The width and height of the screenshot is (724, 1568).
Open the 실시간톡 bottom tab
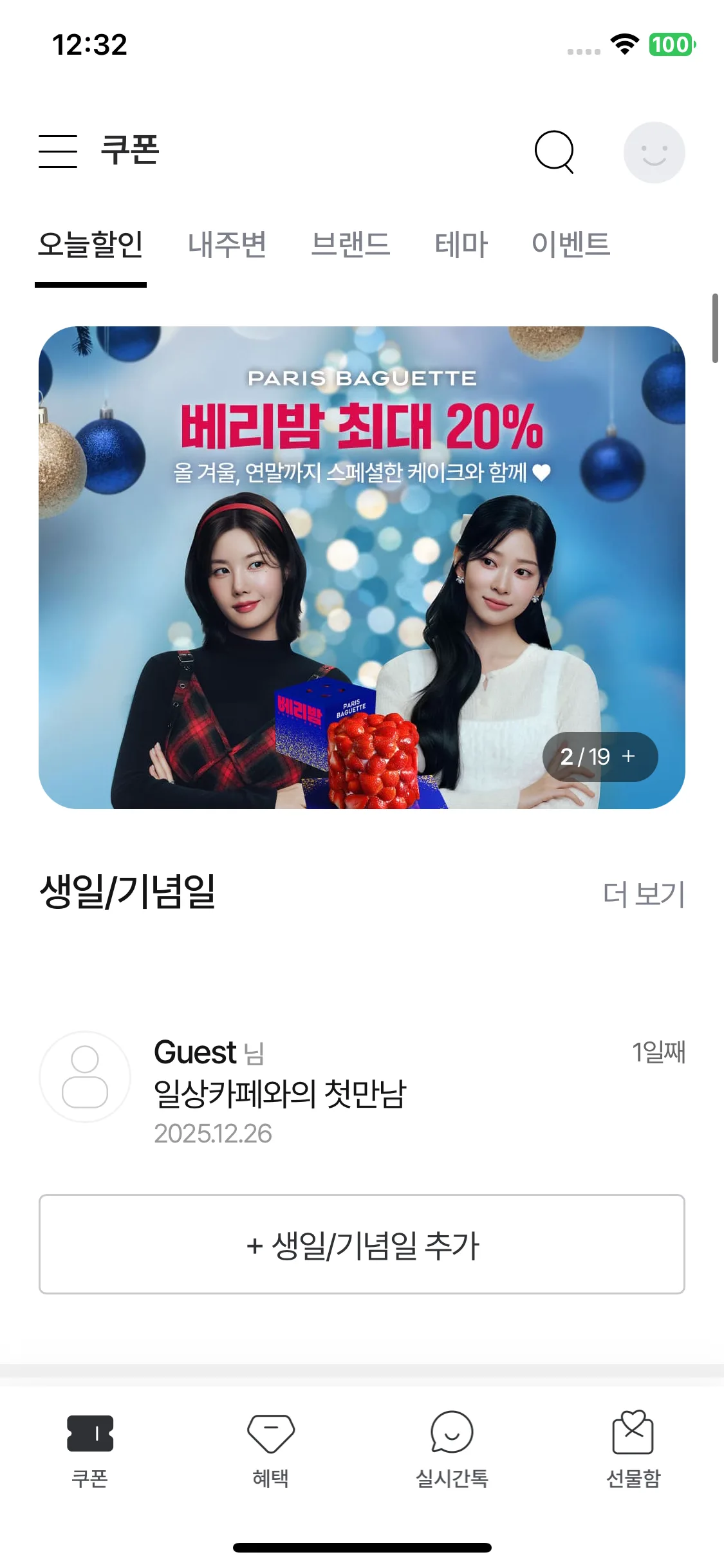pos(452,1448)
